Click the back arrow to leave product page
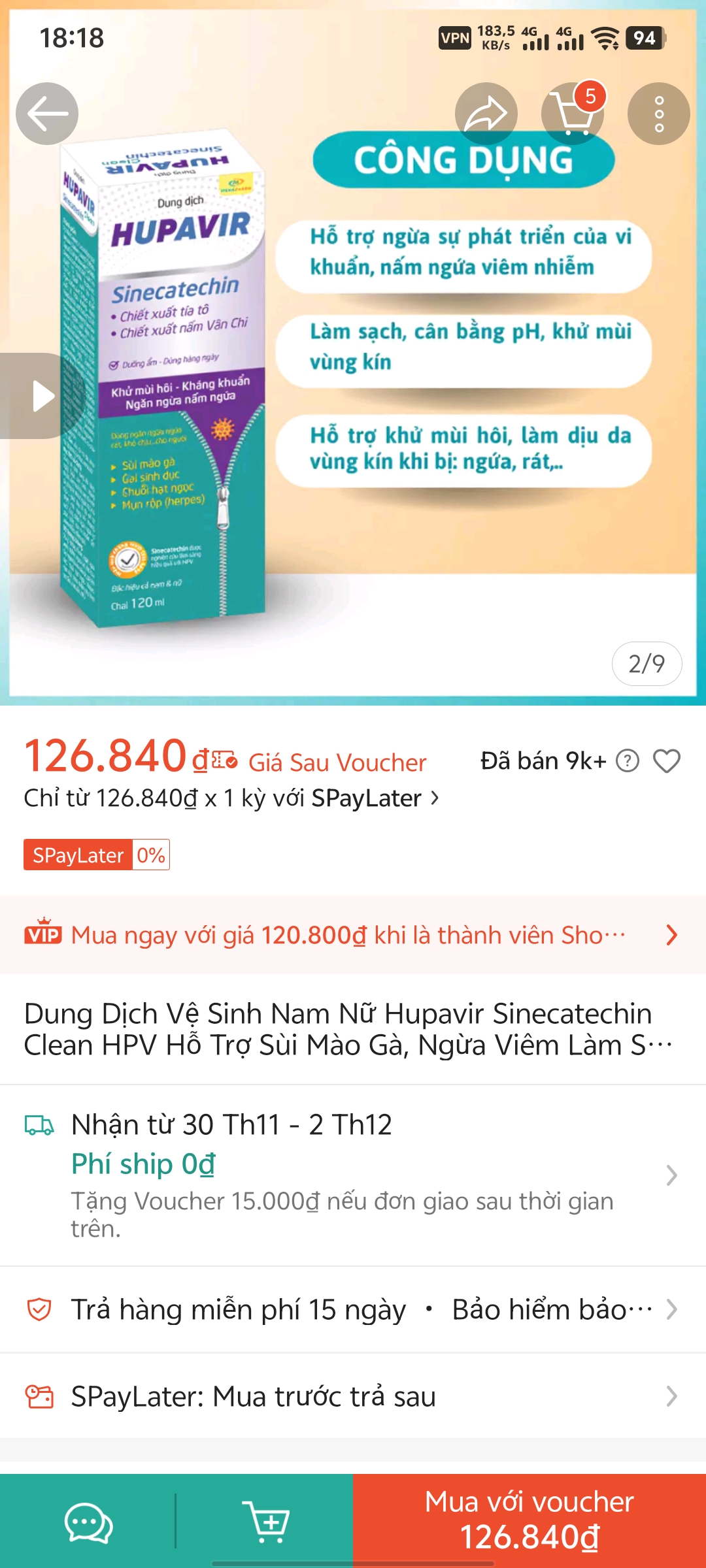Image resolution: width=706 pixels, height=1568 pixels. (x=46, y=113)
